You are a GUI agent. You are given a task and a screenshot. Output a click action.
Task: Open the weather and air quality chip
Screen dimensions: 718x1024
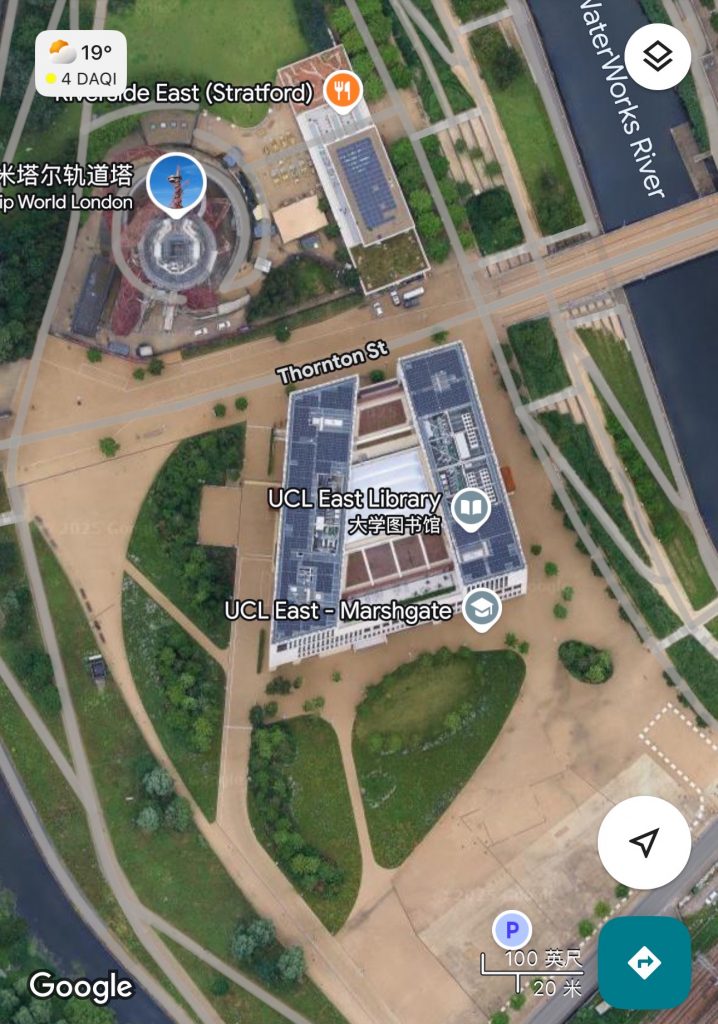pyautogui.click(x=81, y=64)
